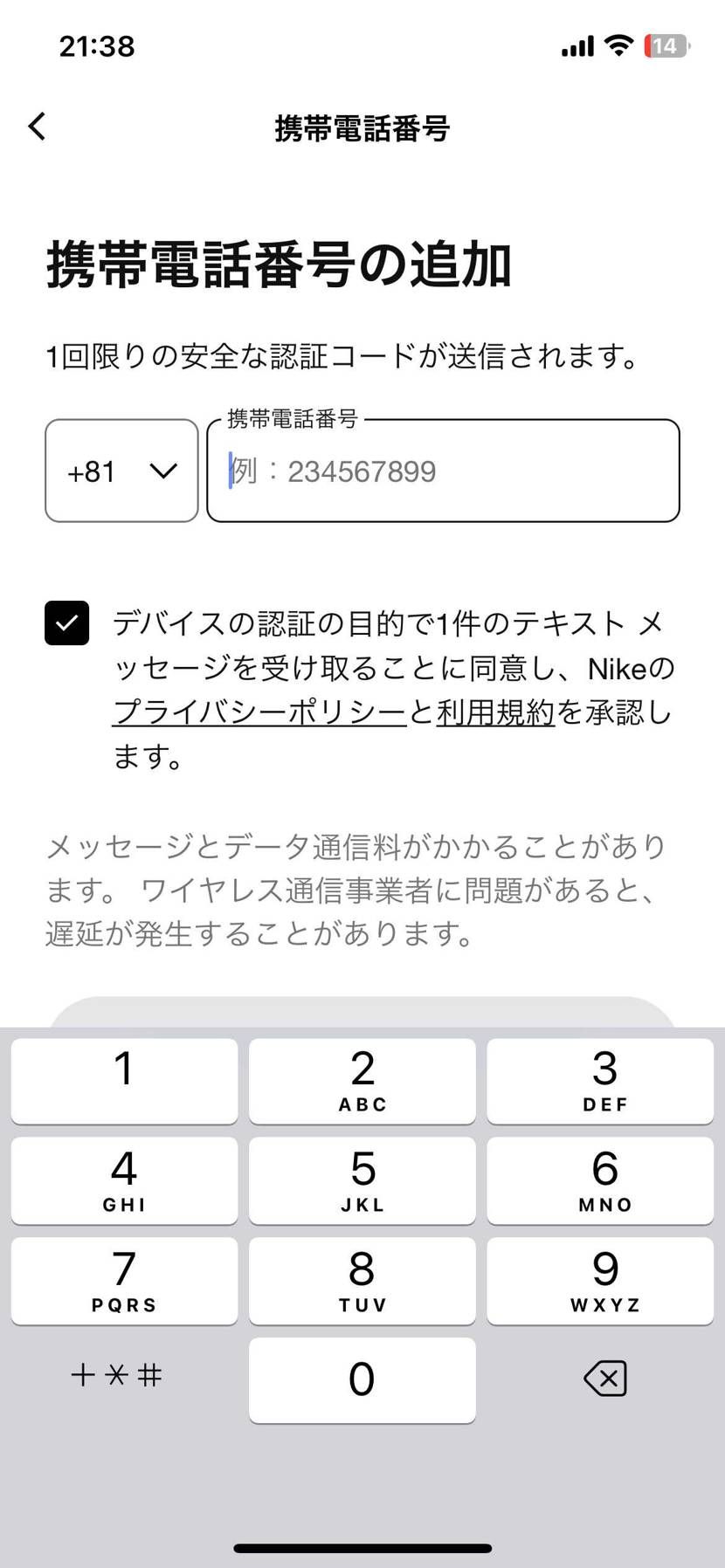Screen dimensions: 725x1568
Task: Tap the chevron next to +81
Action: (162, 471)
